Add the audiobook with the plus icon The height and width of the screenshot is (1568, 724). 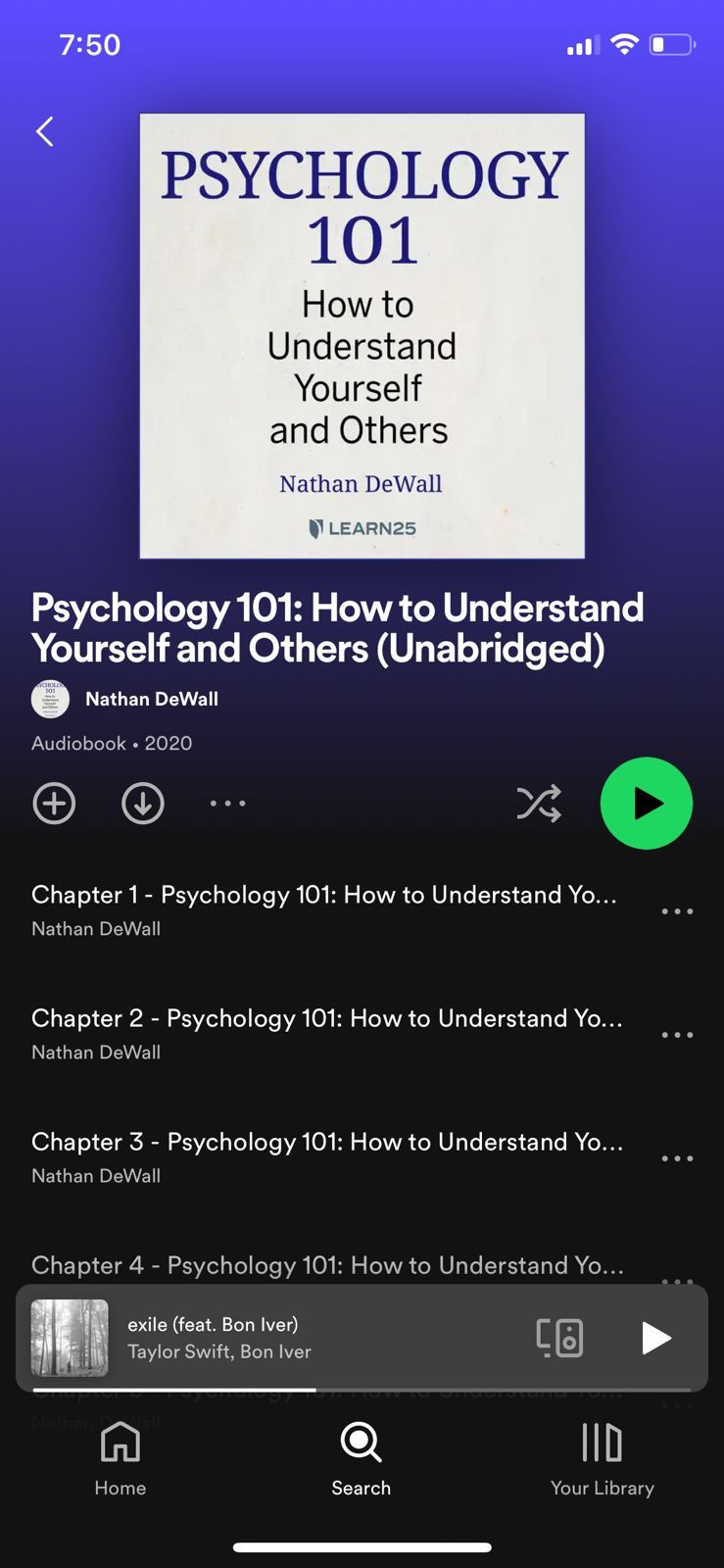pos(54,803)
